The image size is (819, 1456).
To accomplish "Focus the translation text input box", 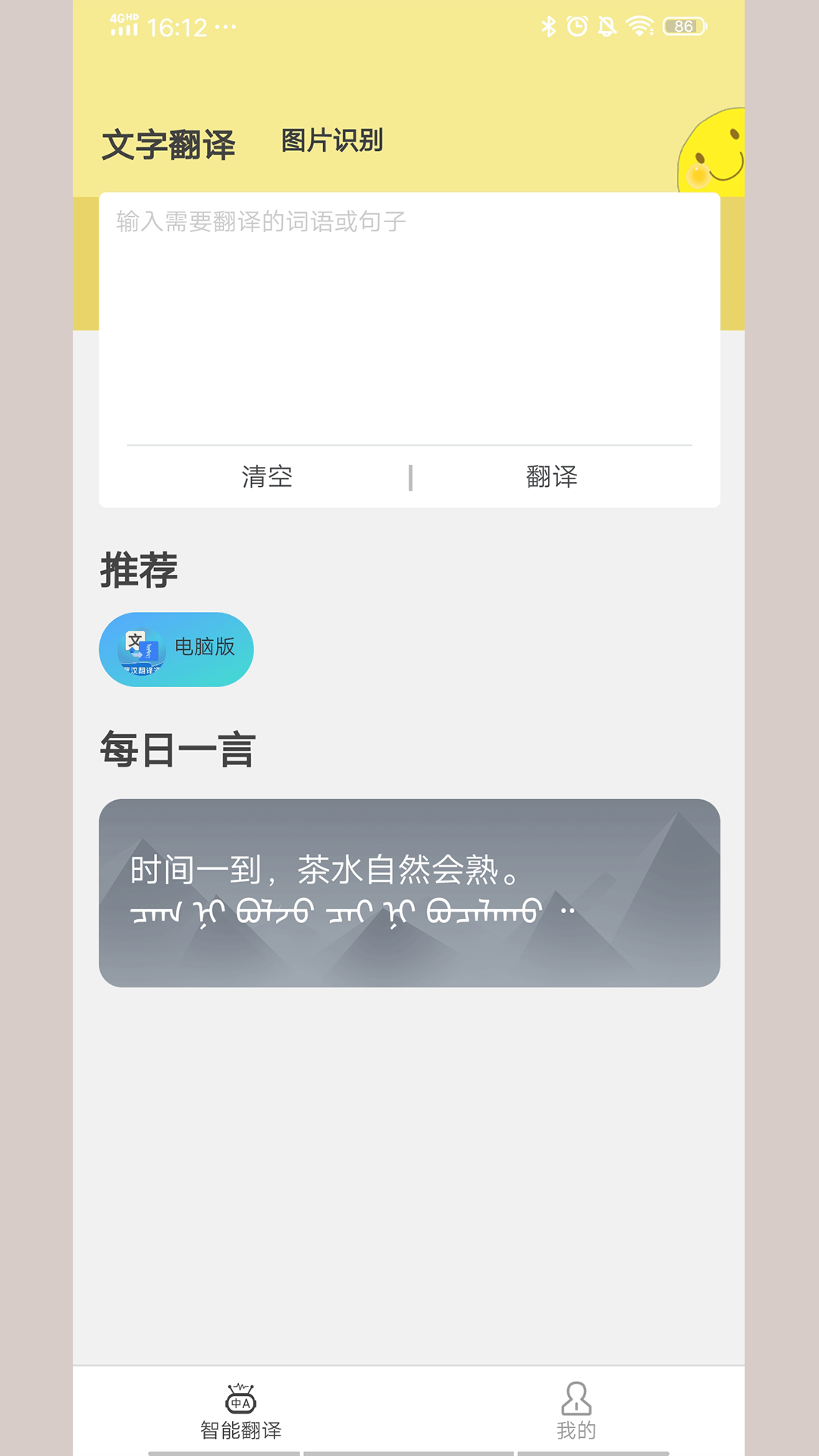I will coord(409,318).
